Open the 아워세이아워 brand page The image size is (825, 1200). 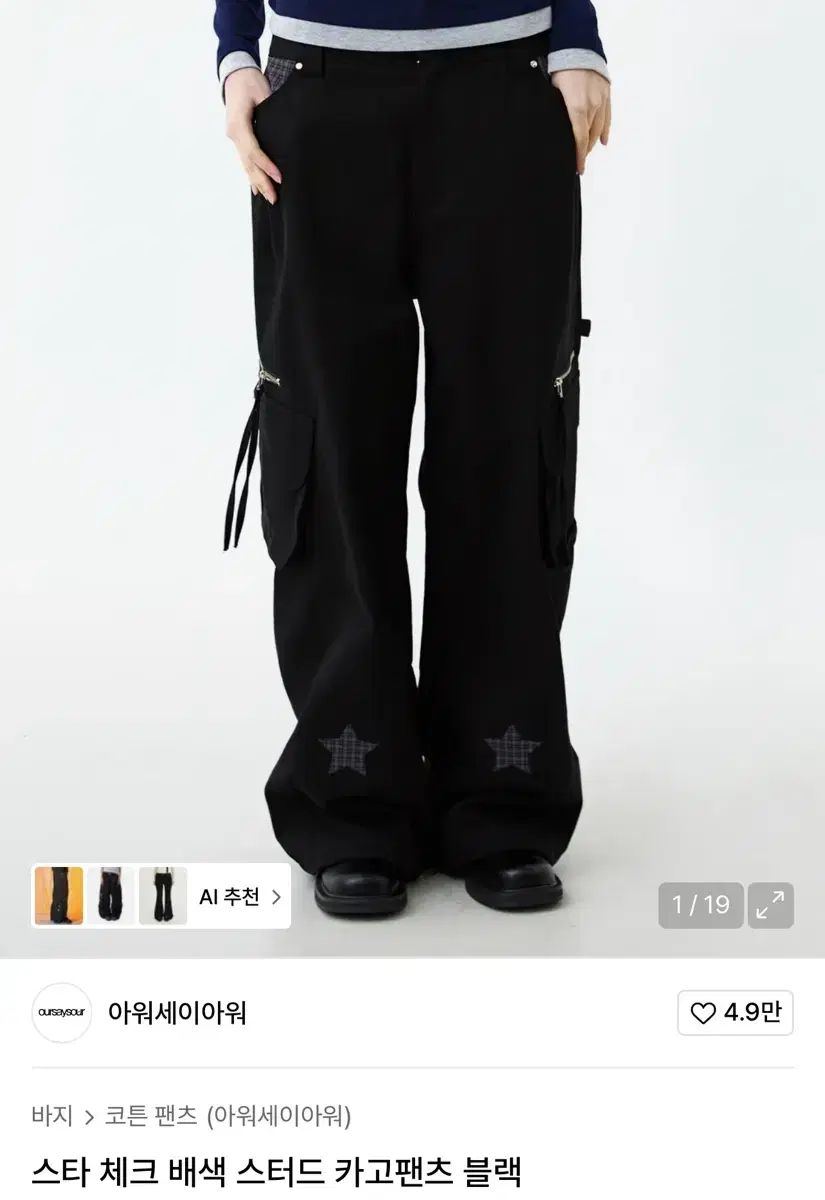(176, 1013)
